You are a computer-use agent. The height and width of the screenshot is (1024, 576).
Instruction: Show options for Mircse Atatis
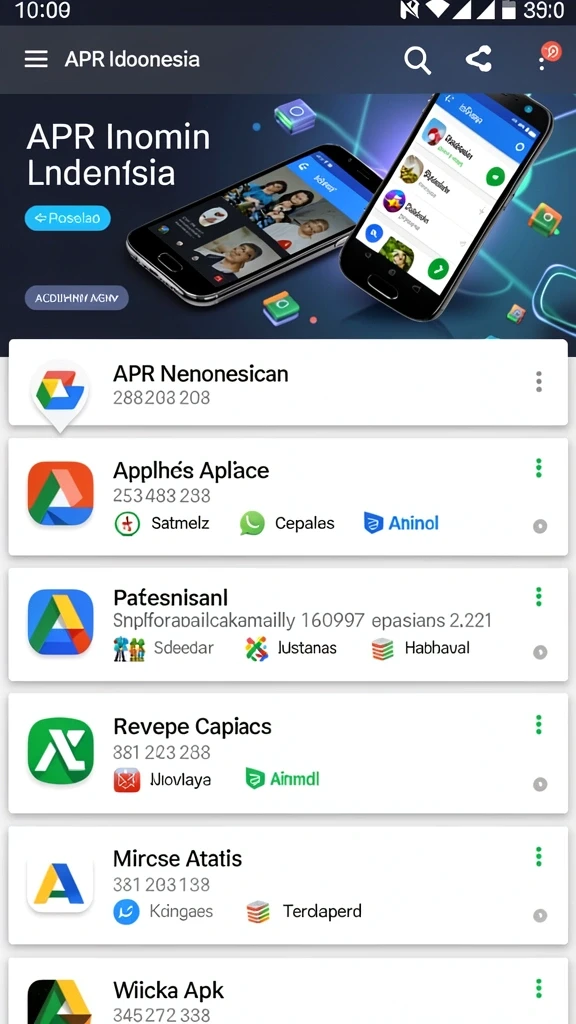point(539,856)
